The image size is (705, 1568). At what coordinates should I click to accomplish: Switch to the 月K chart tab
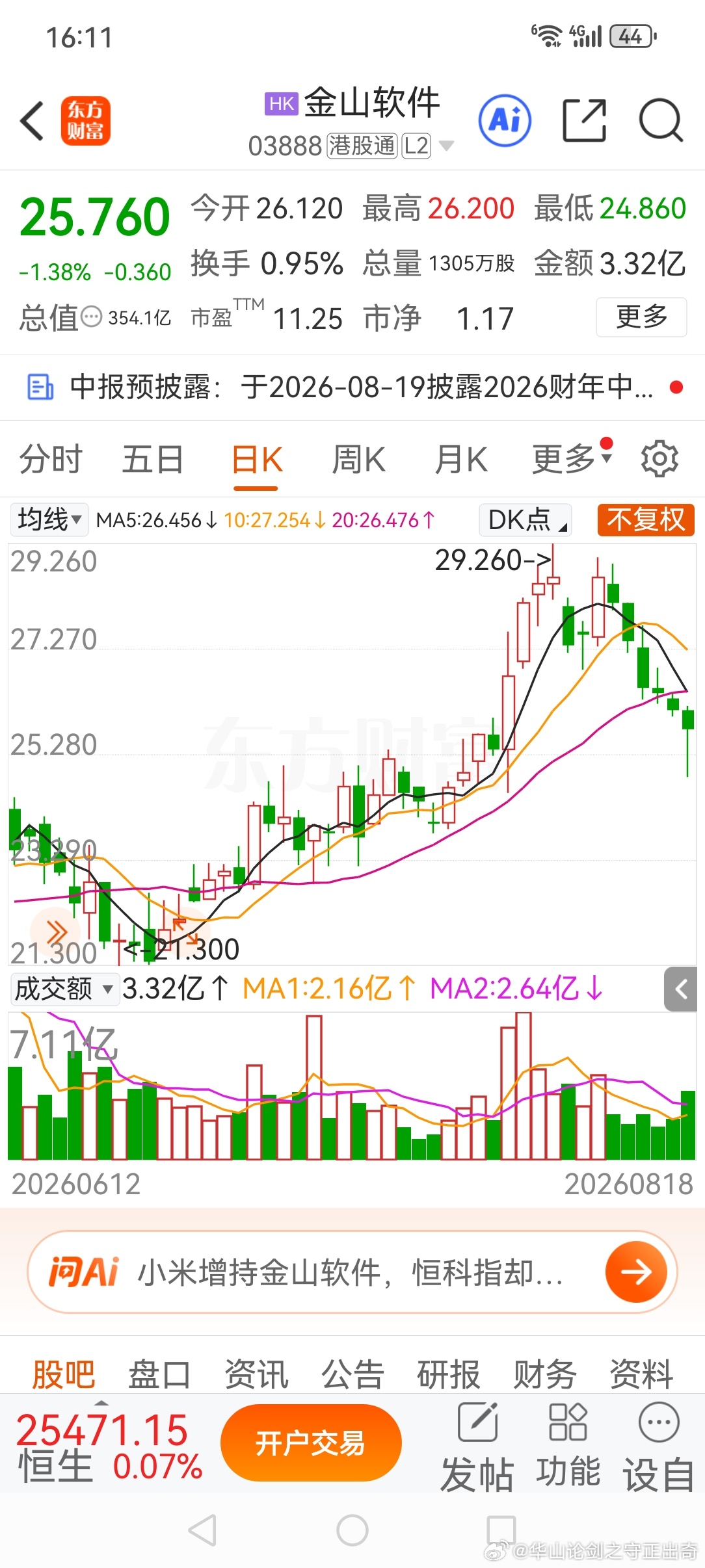(461, 460)
